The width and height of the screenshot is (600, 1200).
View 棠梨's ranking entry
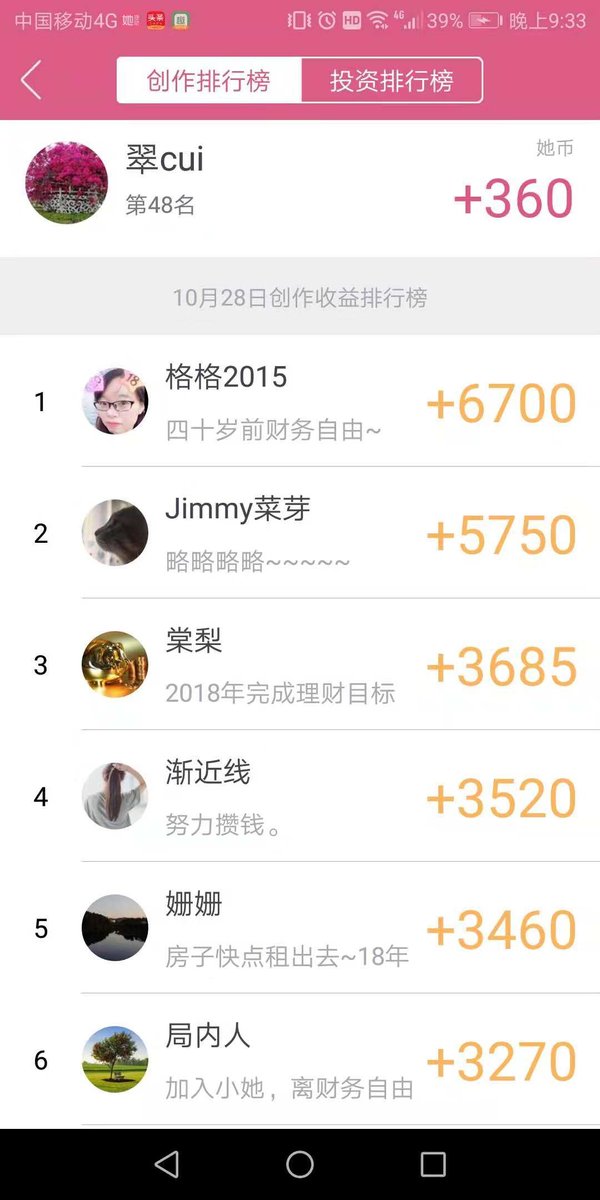click(x=300, y=665)
